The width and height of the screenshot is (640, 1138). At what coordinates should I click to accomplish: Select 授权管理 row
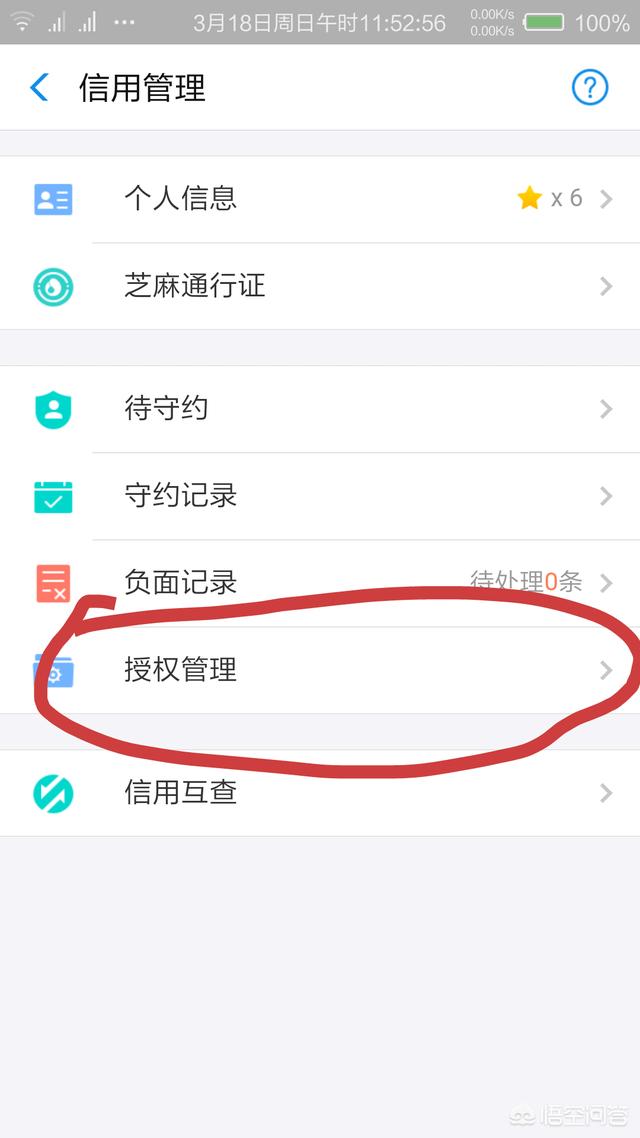320,670
